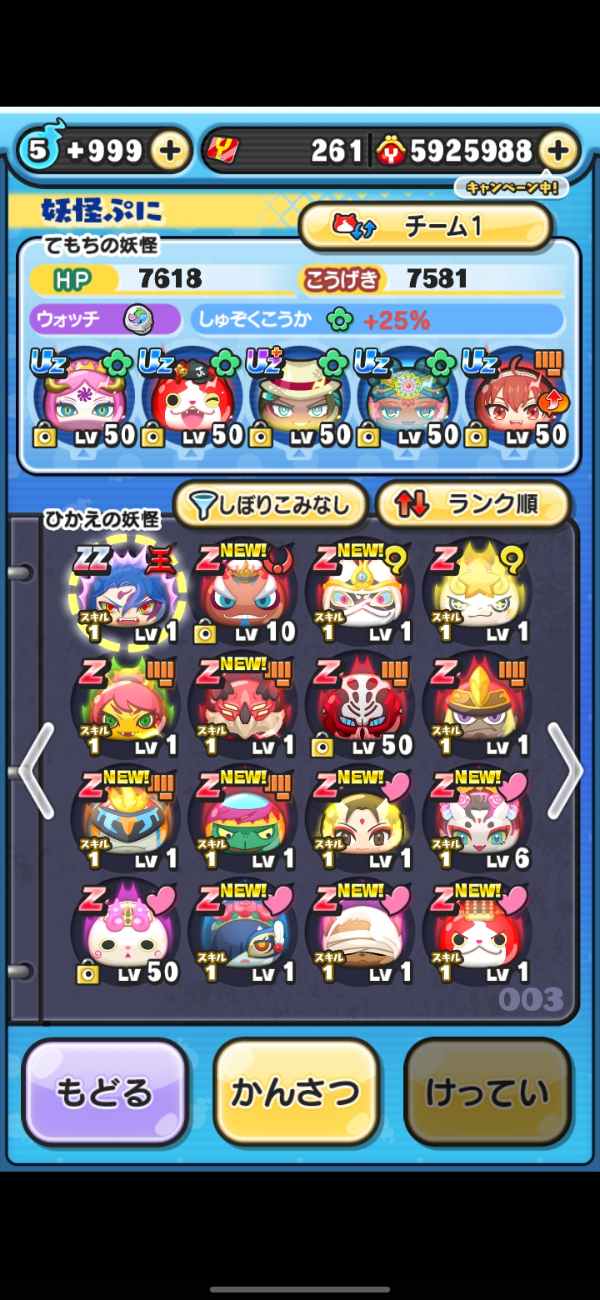Change sorting with the ランク順 button

473,506
